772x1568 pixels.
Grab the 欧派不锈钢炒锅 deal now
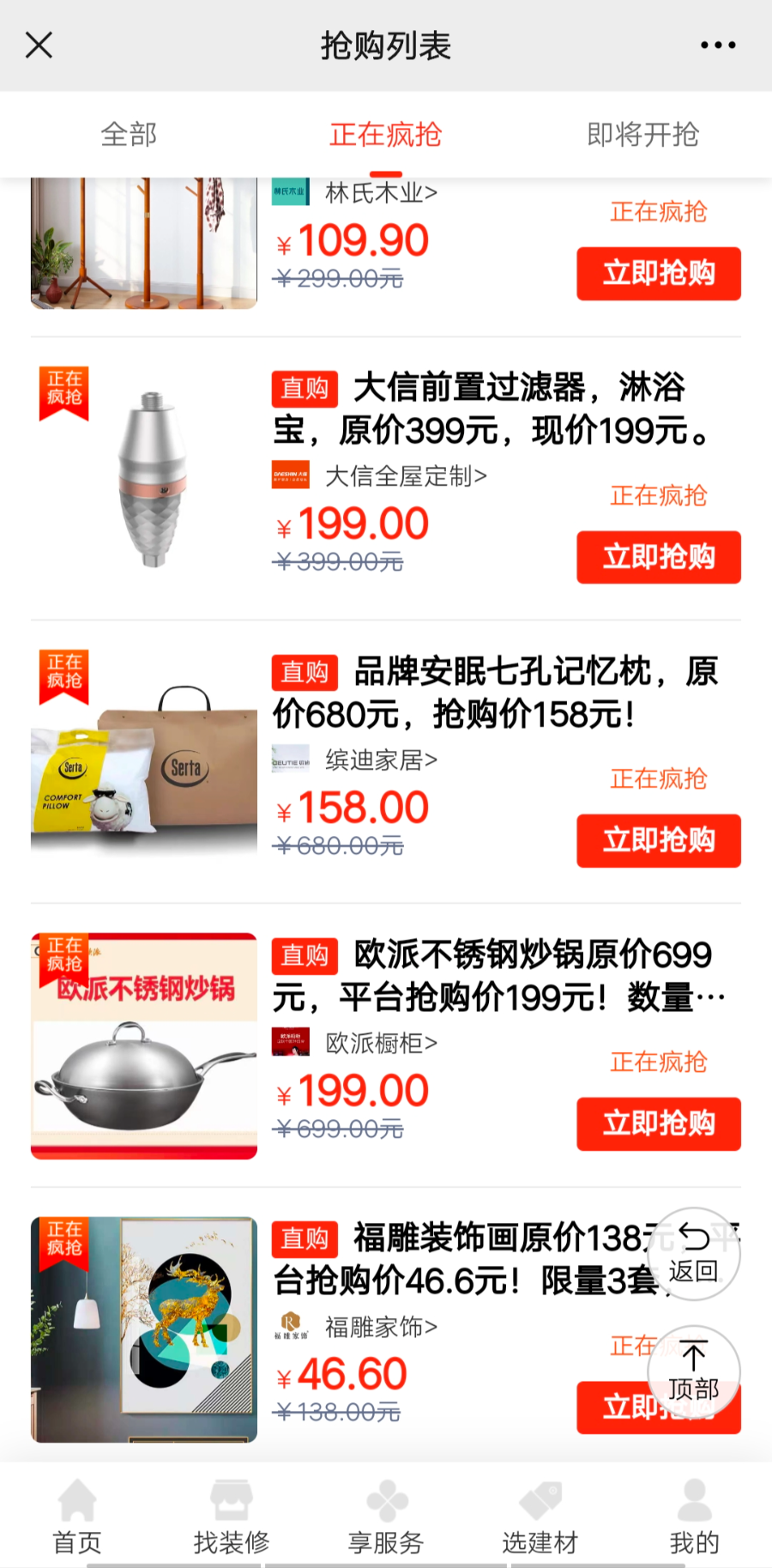(658, 1123)
